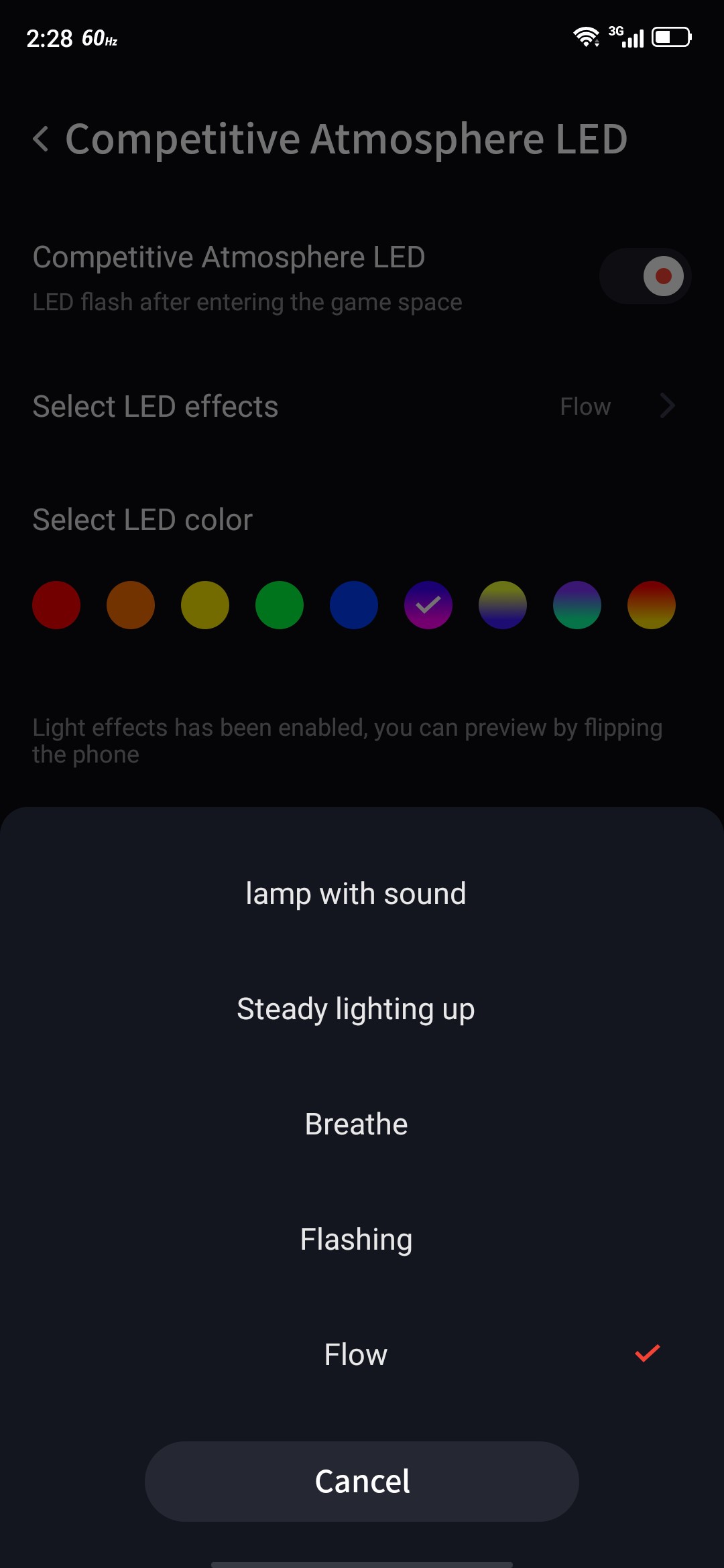Select the lamp with sound effect
Image resolution: width=724 pixels, height=1568 pixels.
[362, 894]
